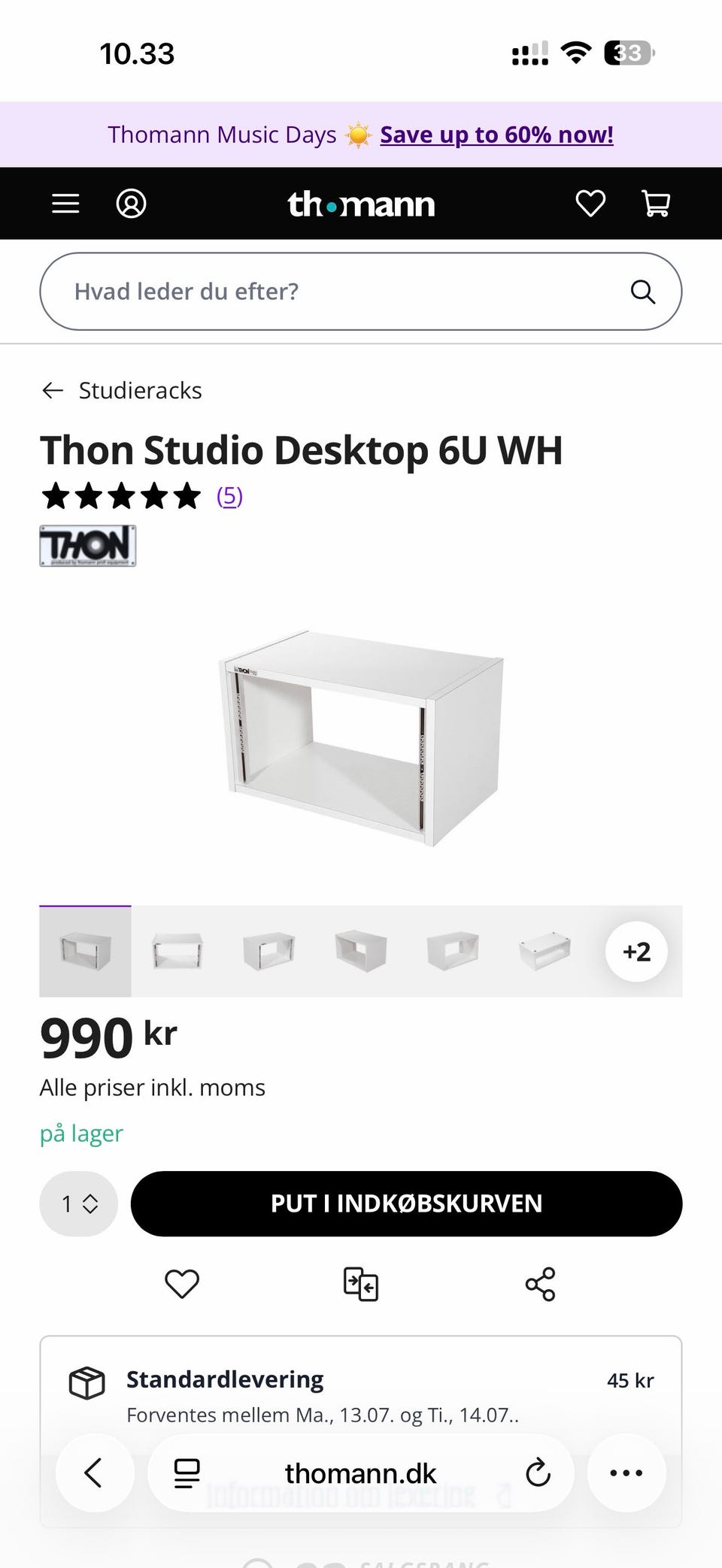Go back to Studieracks category
722x1568 pixels.
coord(122,390)
